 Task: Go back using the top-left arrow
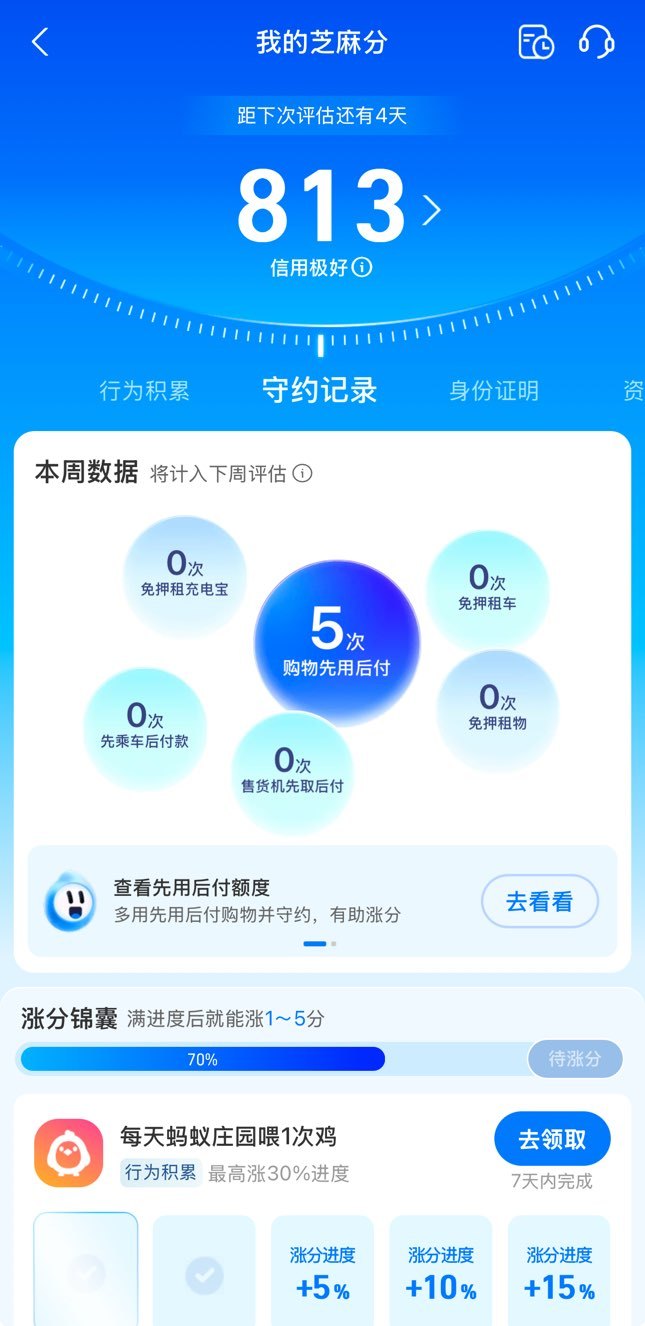pyautogui.click(x=40, y=42)
